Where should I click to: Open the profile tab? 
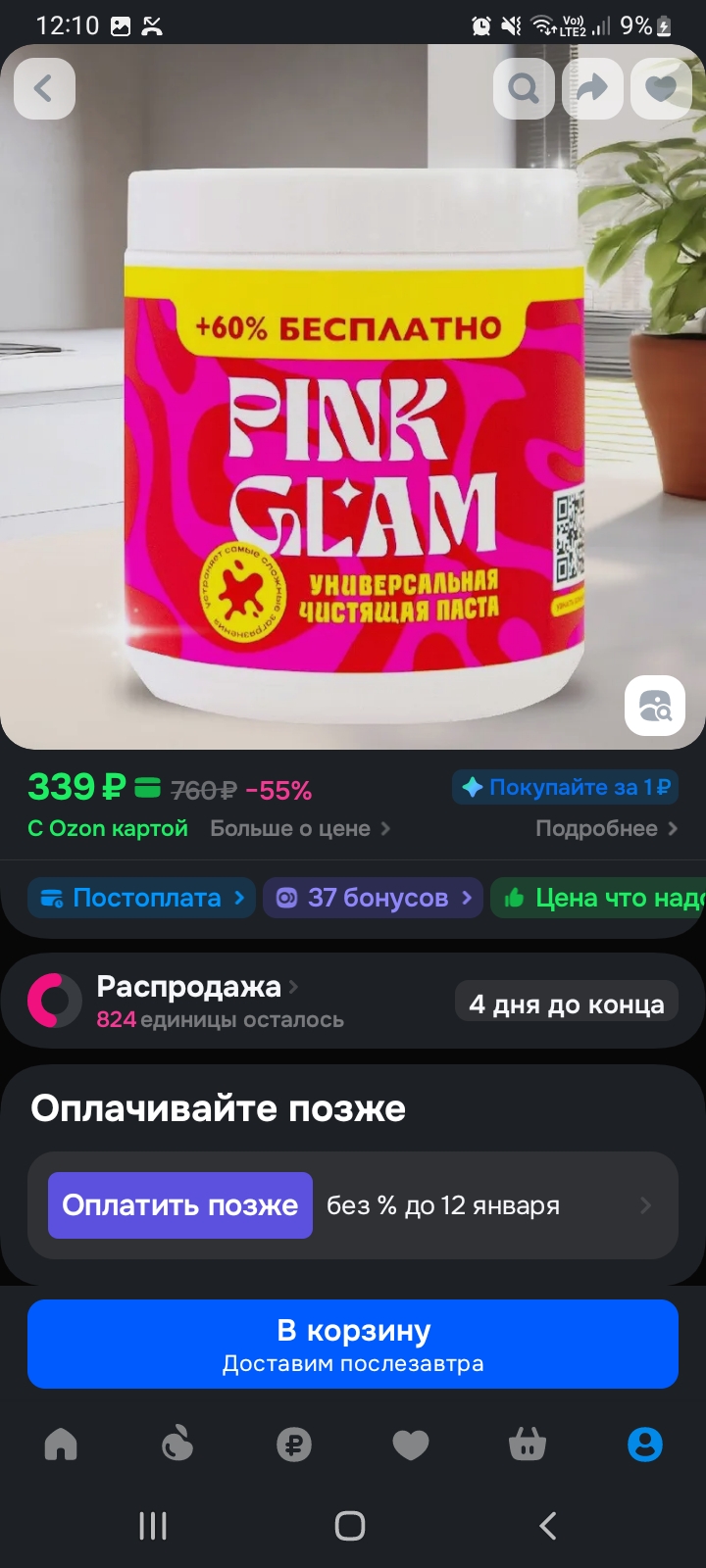644,1445
